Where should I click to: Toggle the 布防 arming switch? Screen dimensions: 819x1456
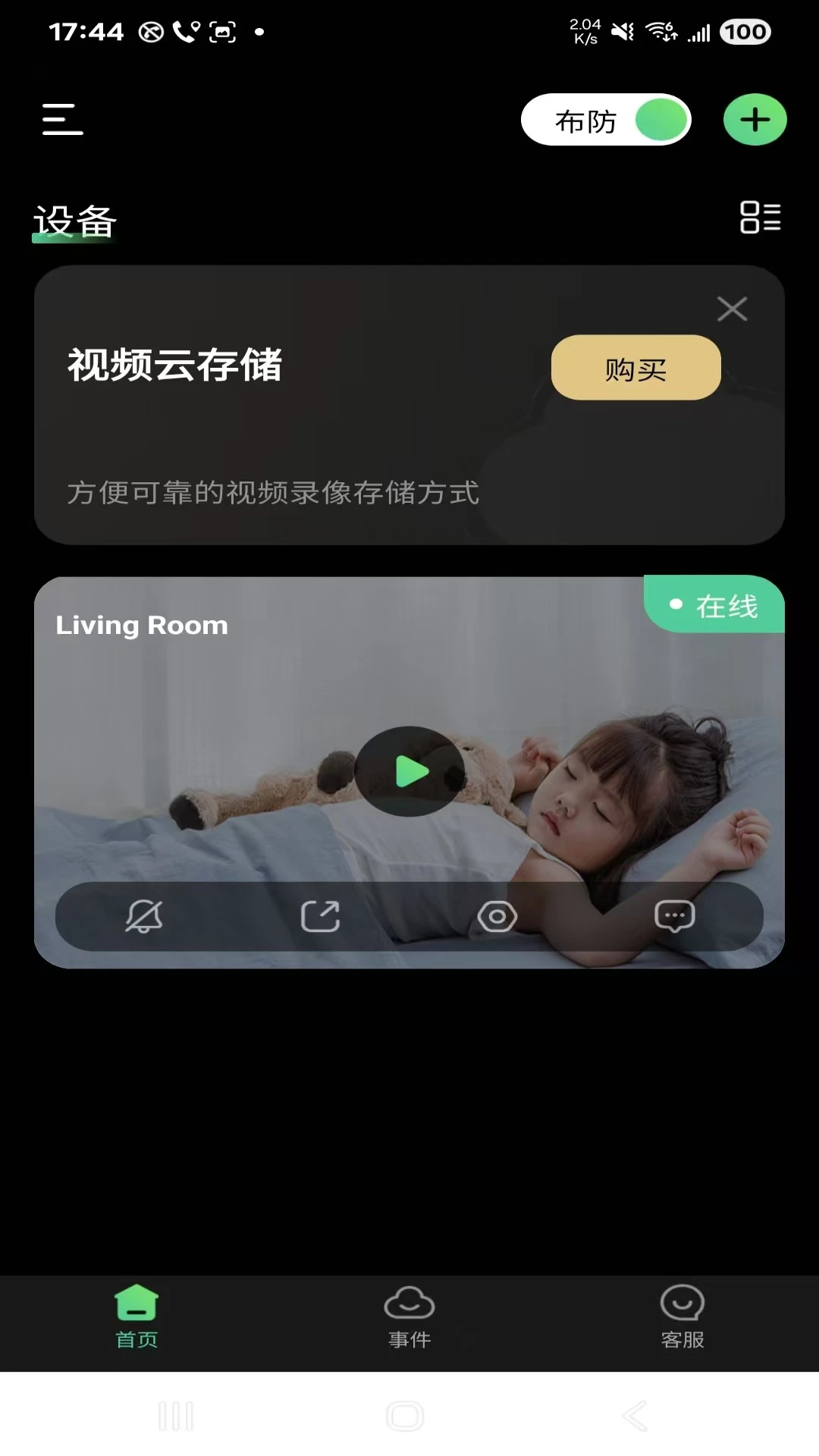(661, 120)
